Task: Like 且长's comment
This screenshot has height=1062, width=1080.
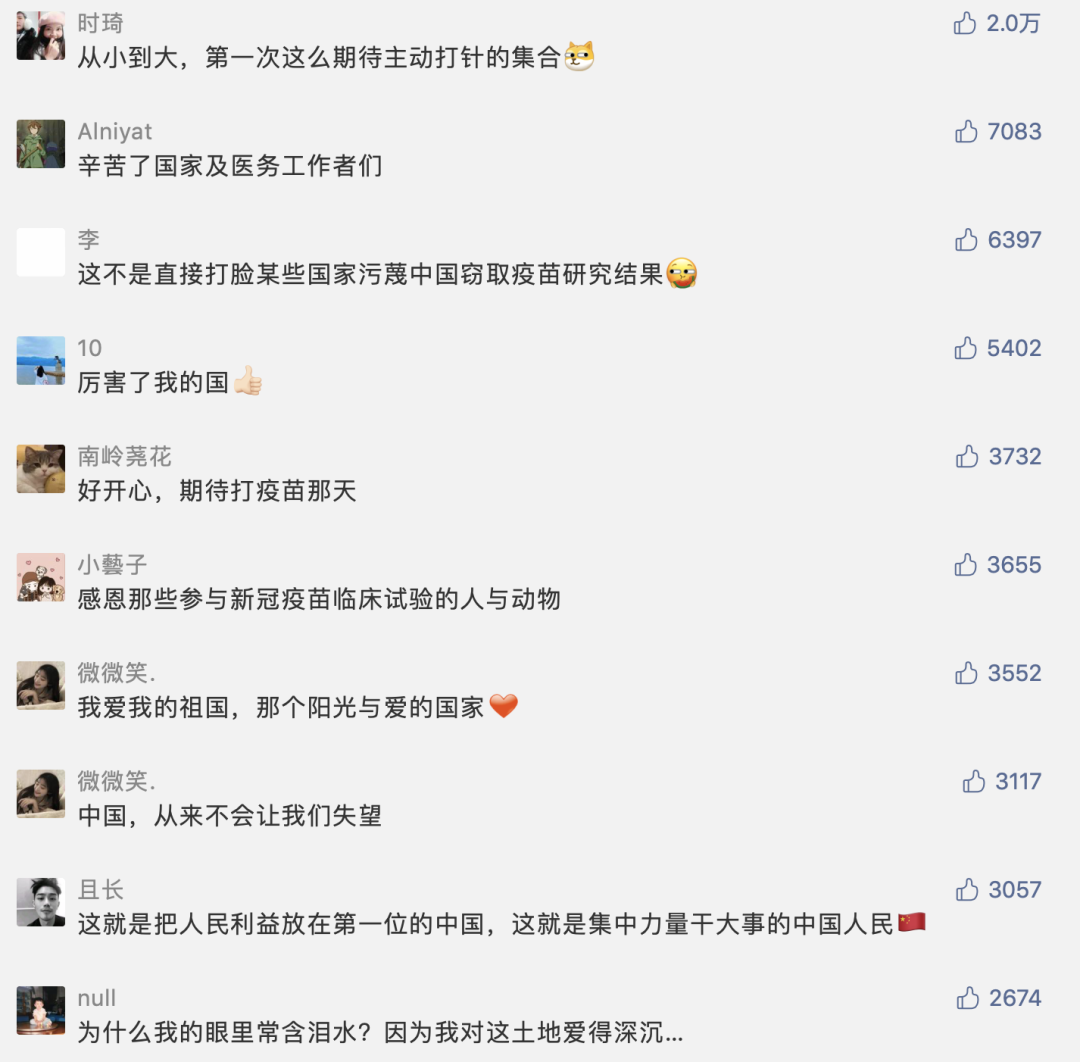Action: coord(966,890)
